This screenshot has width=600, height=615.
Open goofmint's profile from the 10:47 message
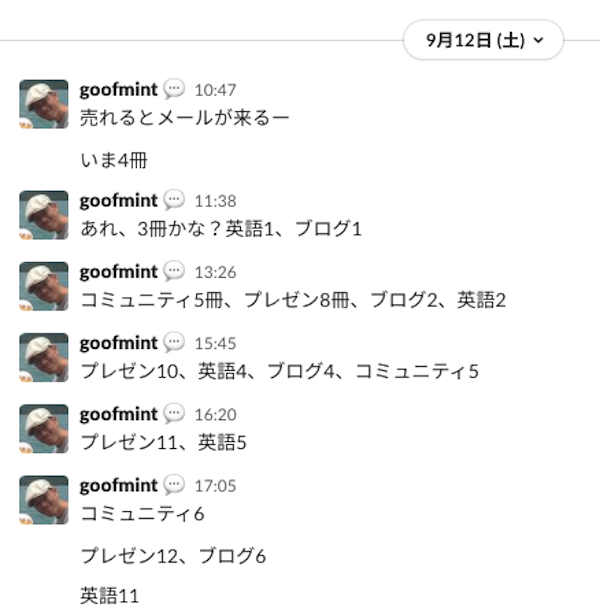tap(118, 90)
